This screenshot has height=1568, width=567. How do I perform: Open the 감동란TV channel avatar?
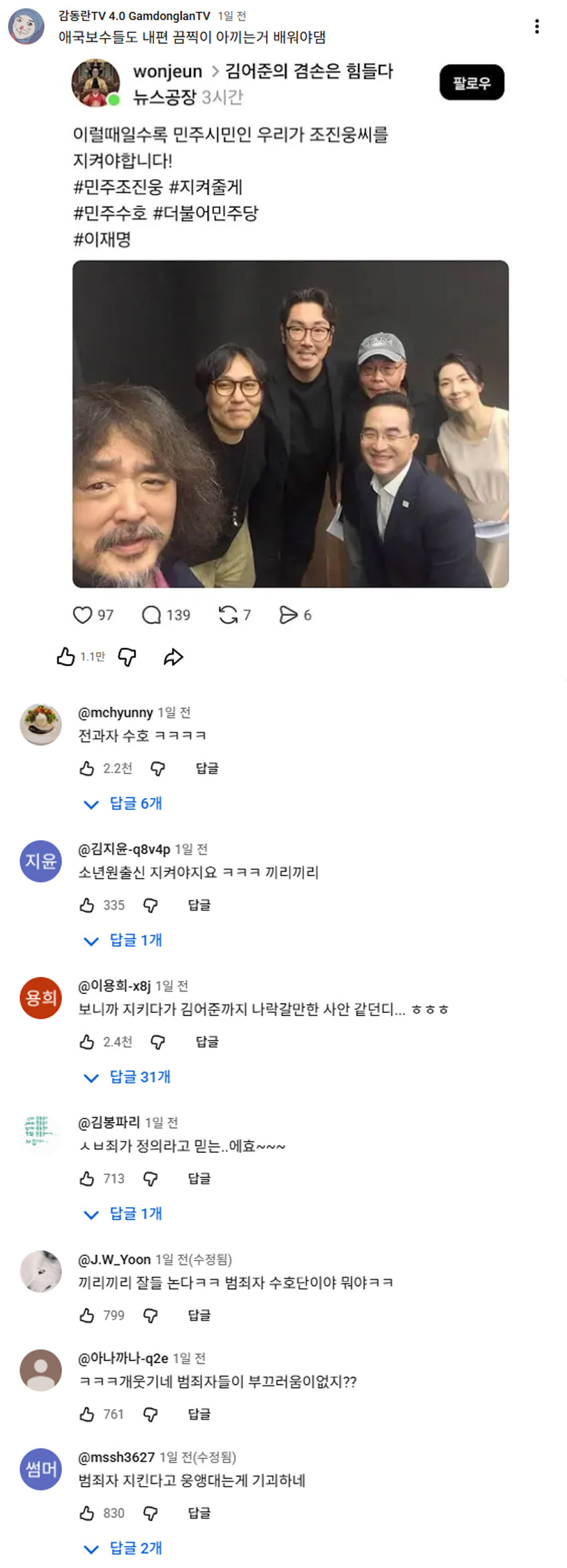[26, 27]
